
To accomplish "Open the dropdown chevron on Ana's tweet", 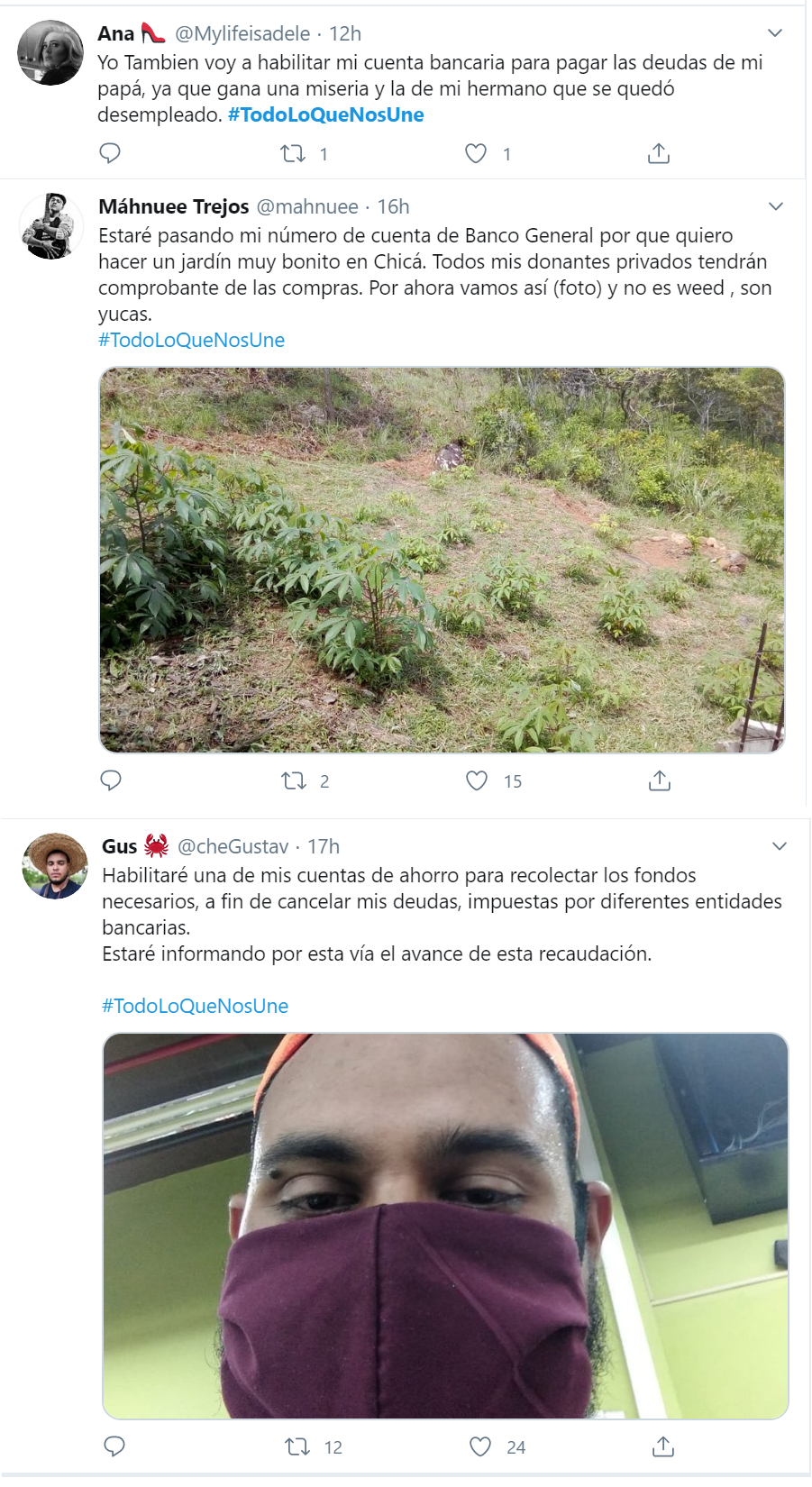I will pos(775,33).
